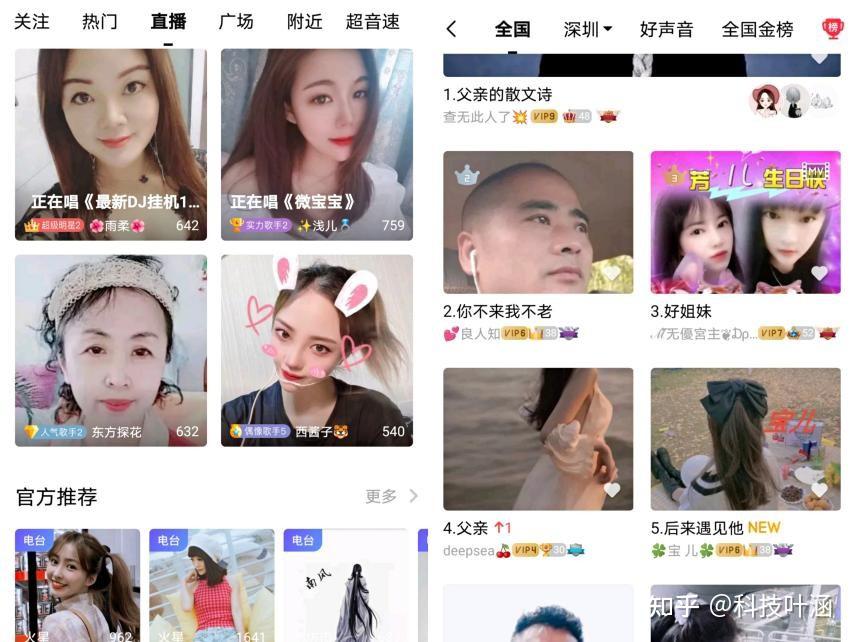The height and width of the screenshot is (642, 856).
Task: Open the 父亲 song card by deepsea
Action: coord(538,439)
